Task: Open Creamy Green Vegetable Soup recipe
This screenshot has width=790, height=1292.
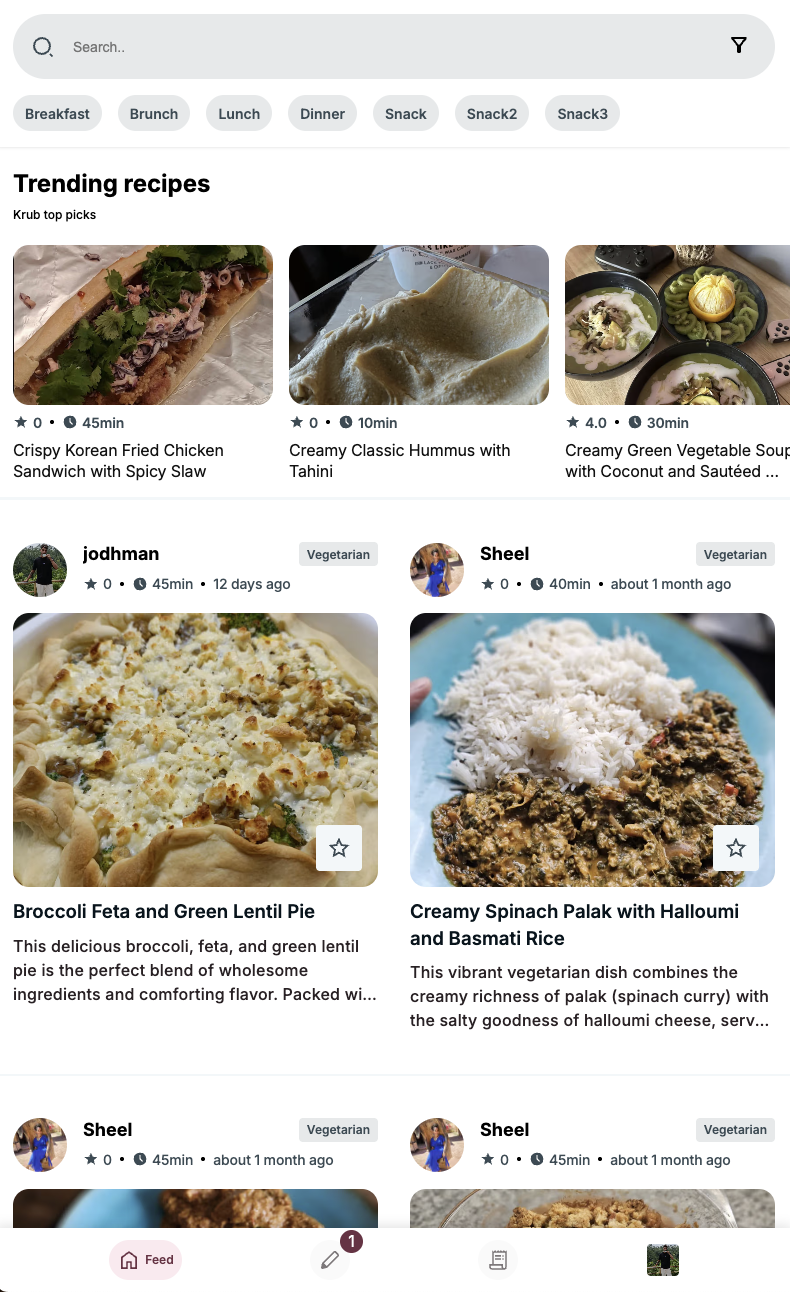Action: [677, 325]
